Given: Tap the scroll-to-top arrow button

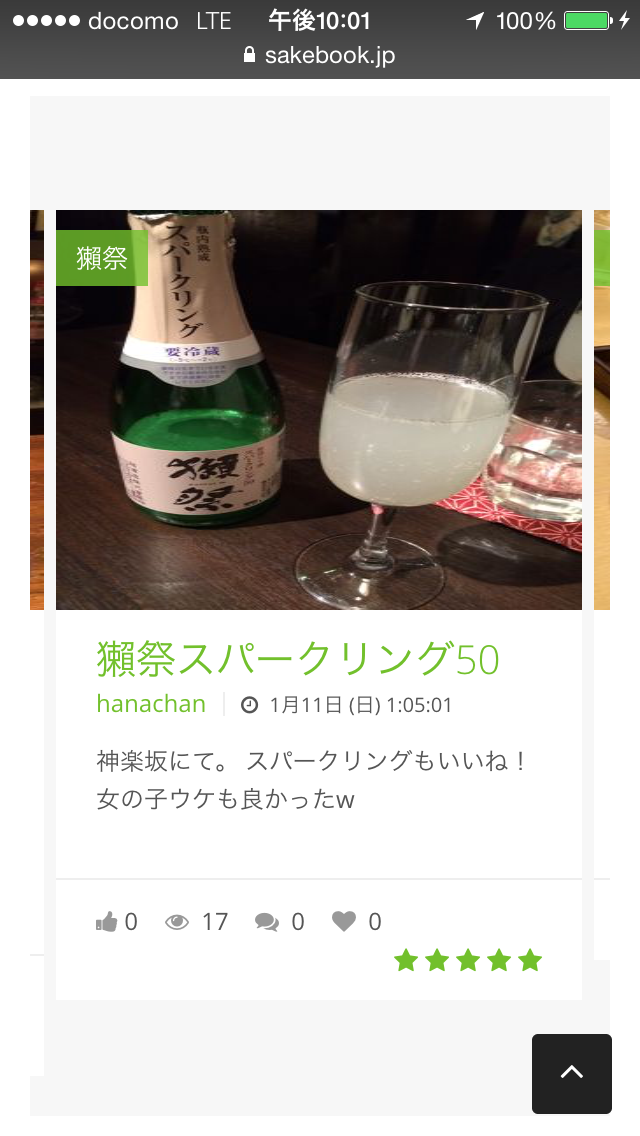Looking at the screenshot, I should point(572,1074).
